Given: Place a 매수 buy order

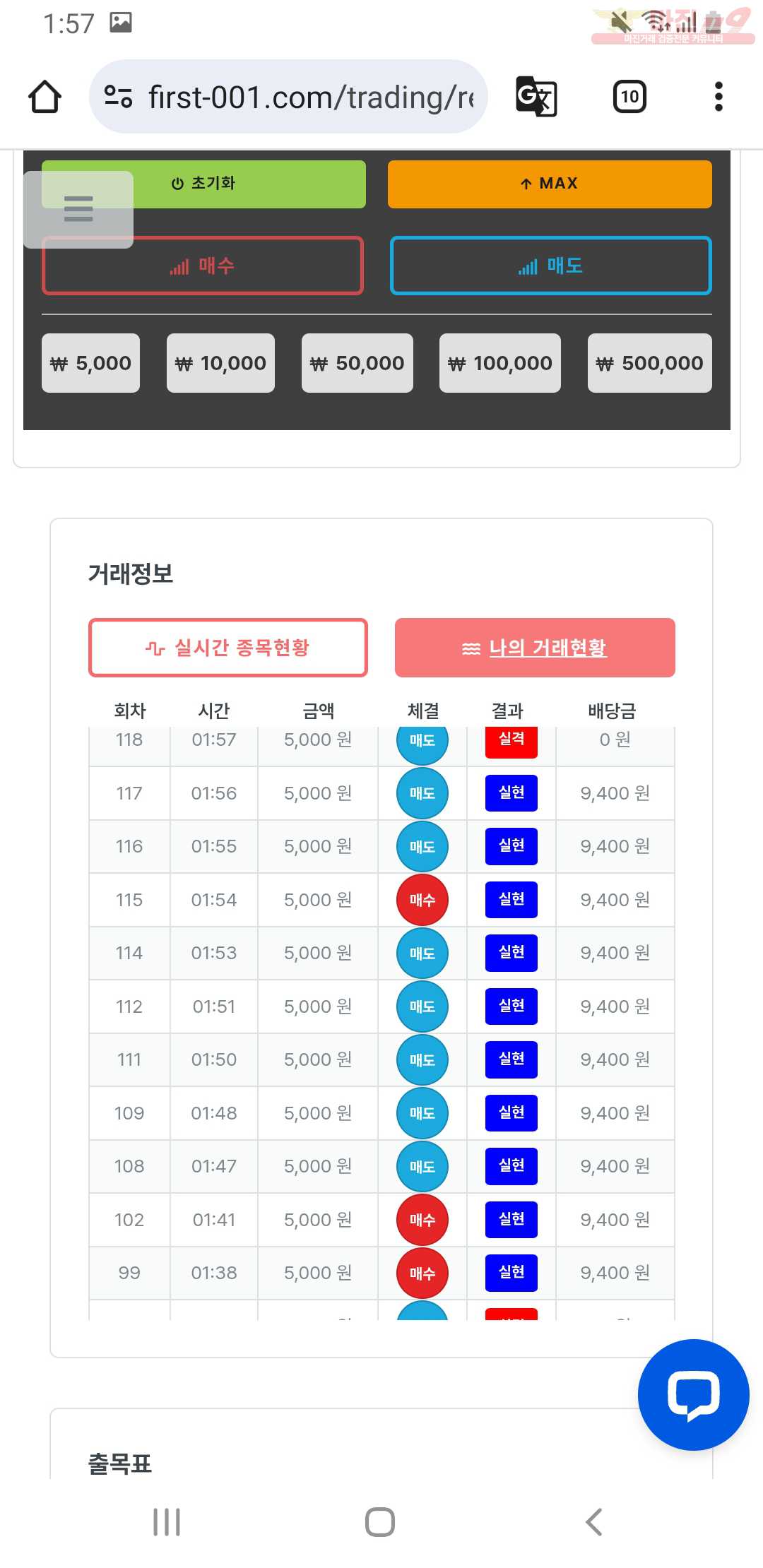Looking at the screenshot, I should click(203, 266).
